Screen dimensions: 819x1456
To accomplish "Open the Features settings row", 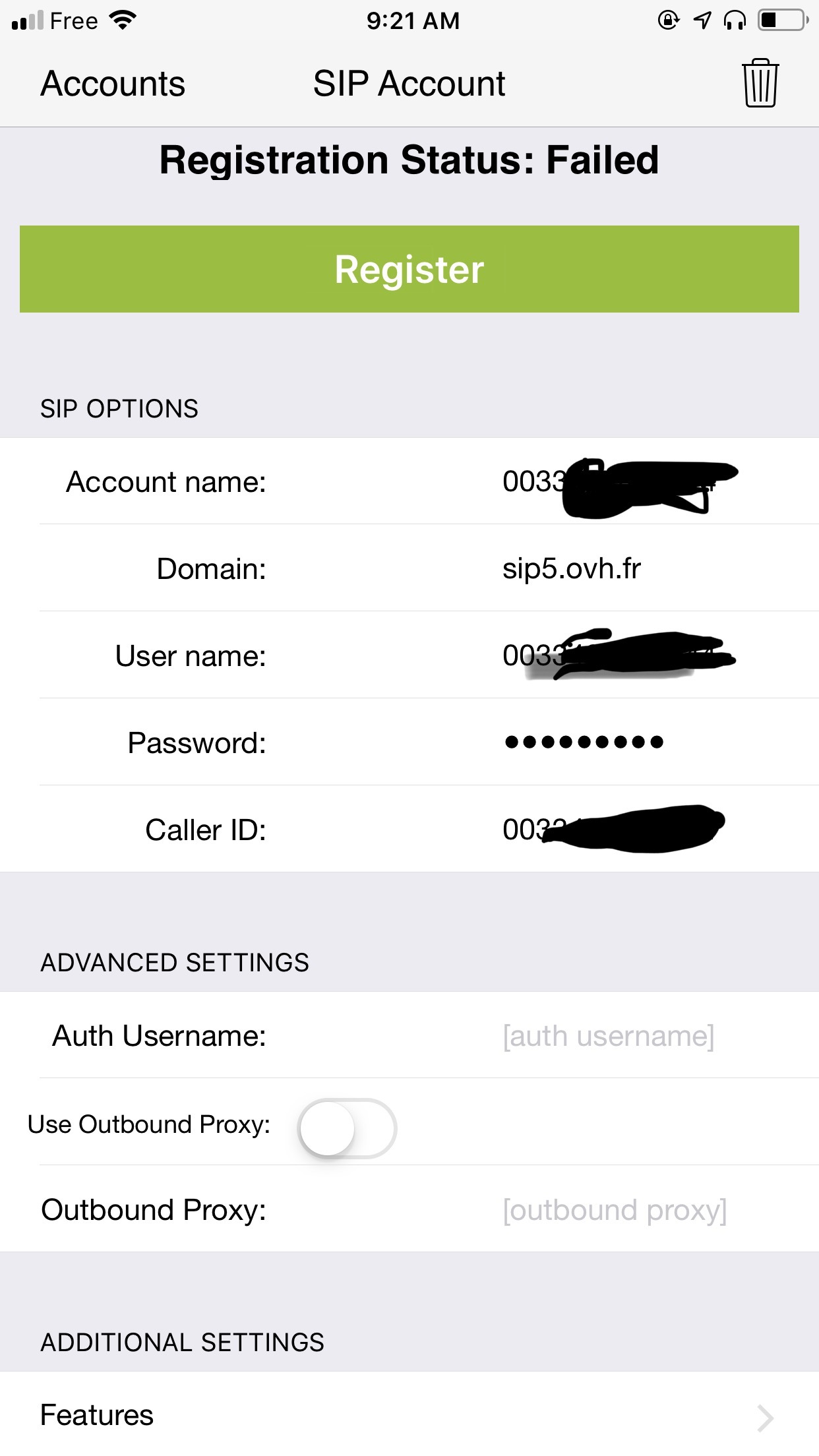I will click(x=409, y=1415).
